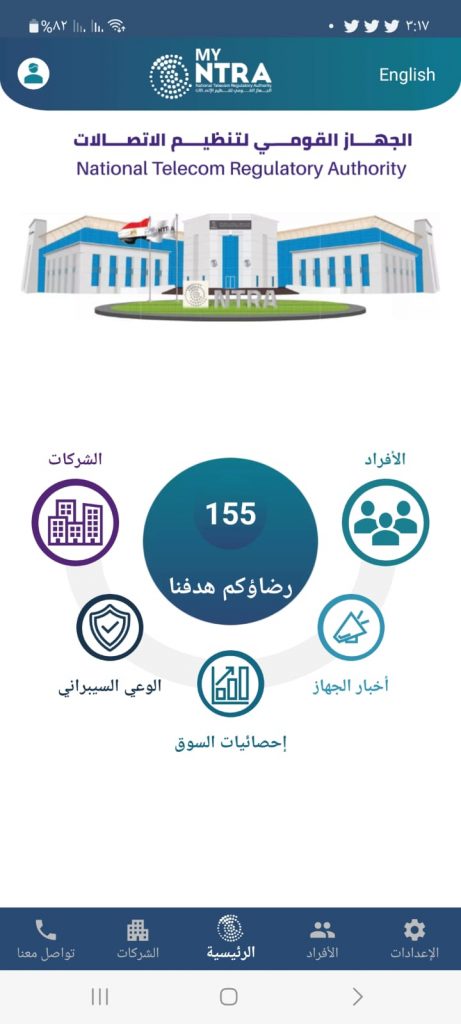The width and height of the screenshot is (461, 1024).
Task: Switch the language to English
Action: point(407,74)
